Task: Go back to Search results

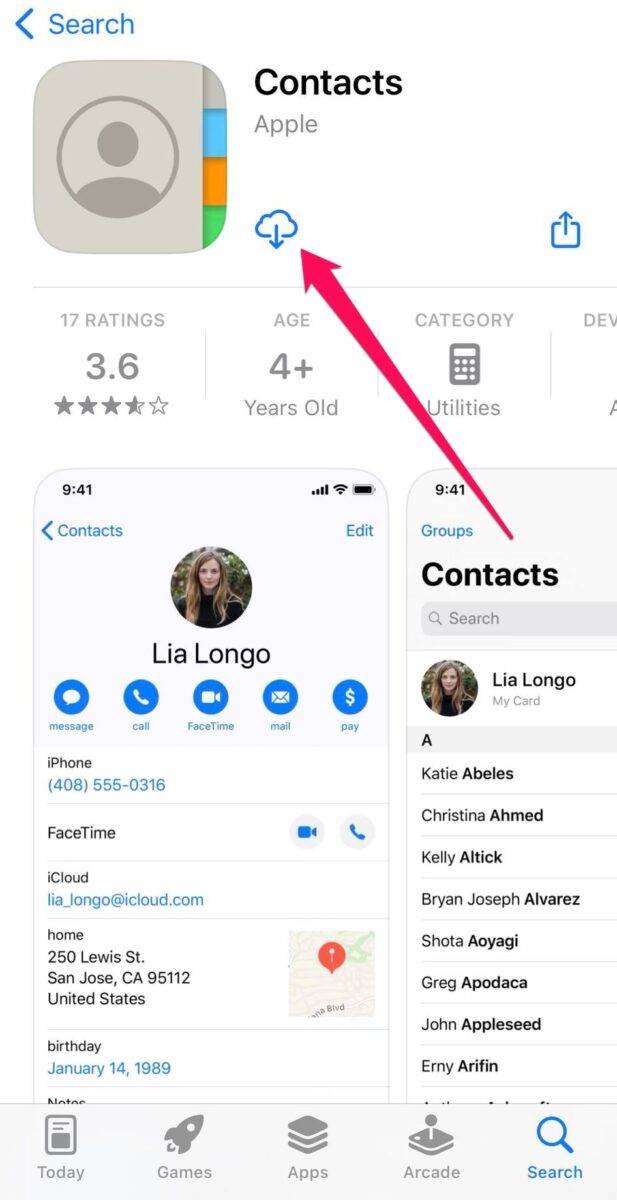Action: 75,25
